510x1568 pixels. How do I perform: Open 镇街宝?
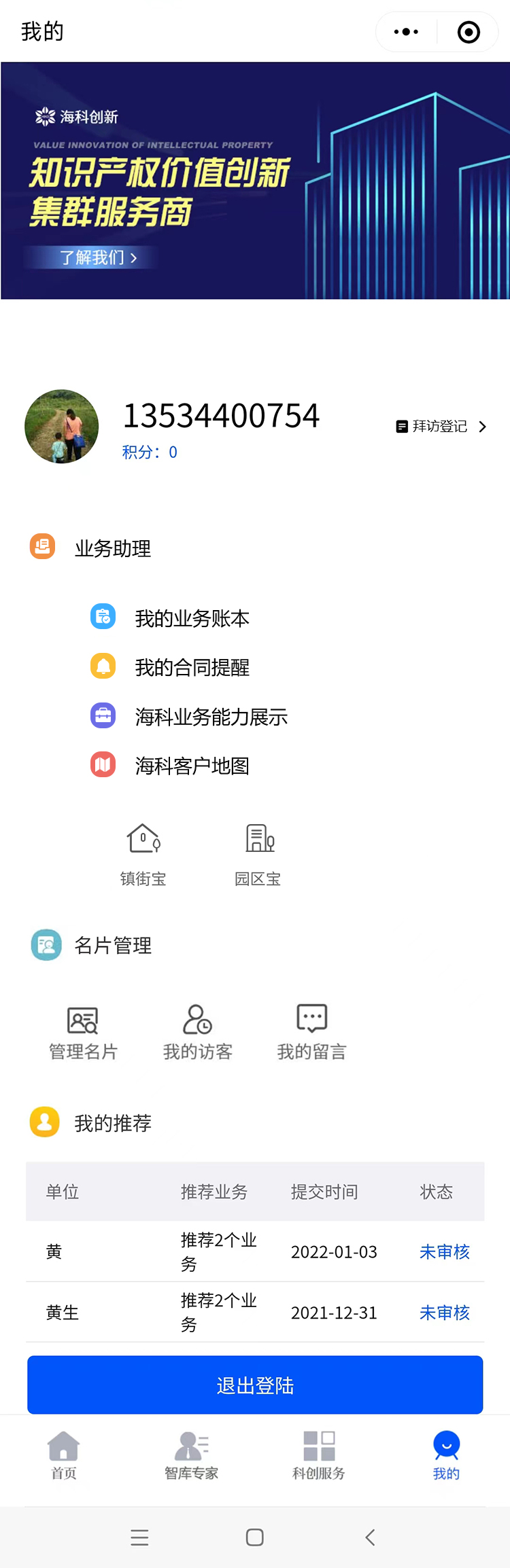click(143, 853)
